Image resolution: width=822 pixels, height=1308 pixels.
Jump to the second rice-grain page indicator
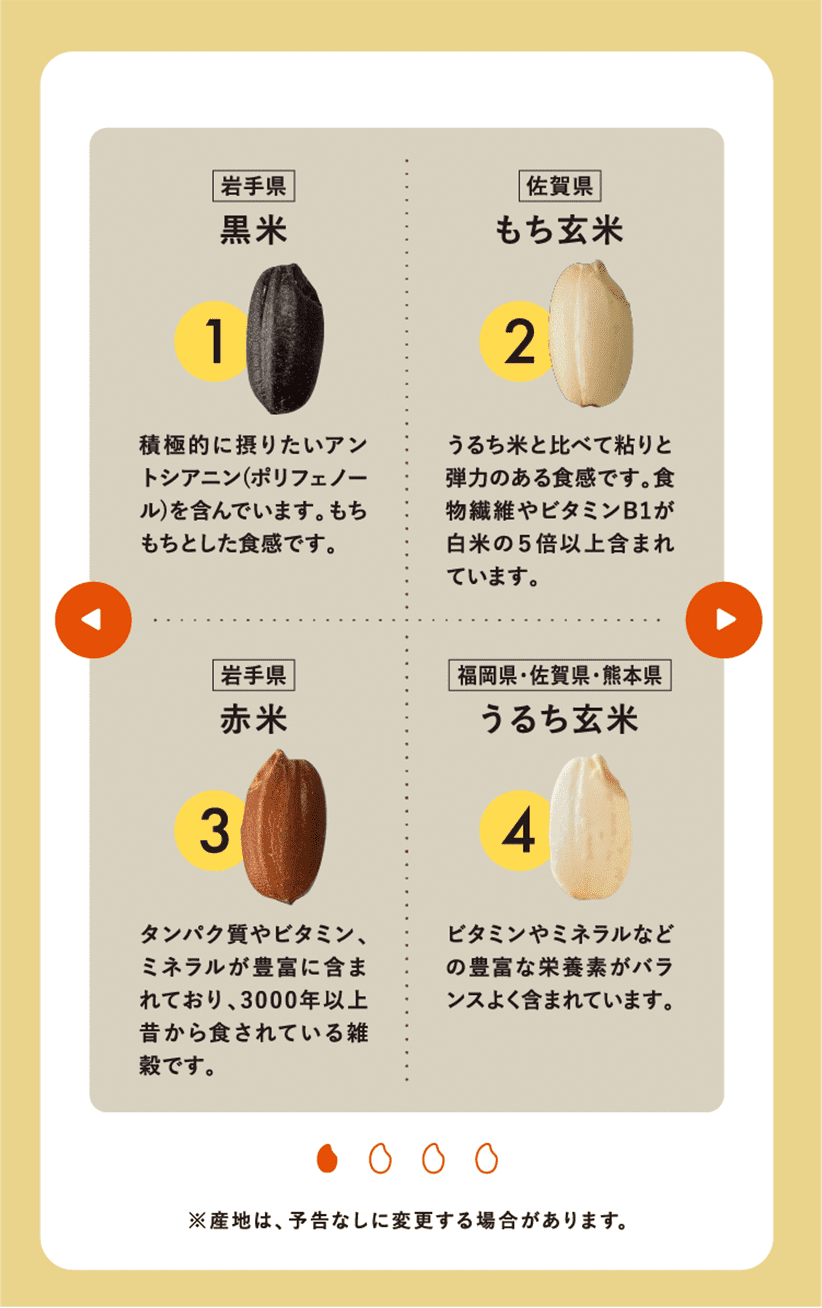pos(380,1158)
